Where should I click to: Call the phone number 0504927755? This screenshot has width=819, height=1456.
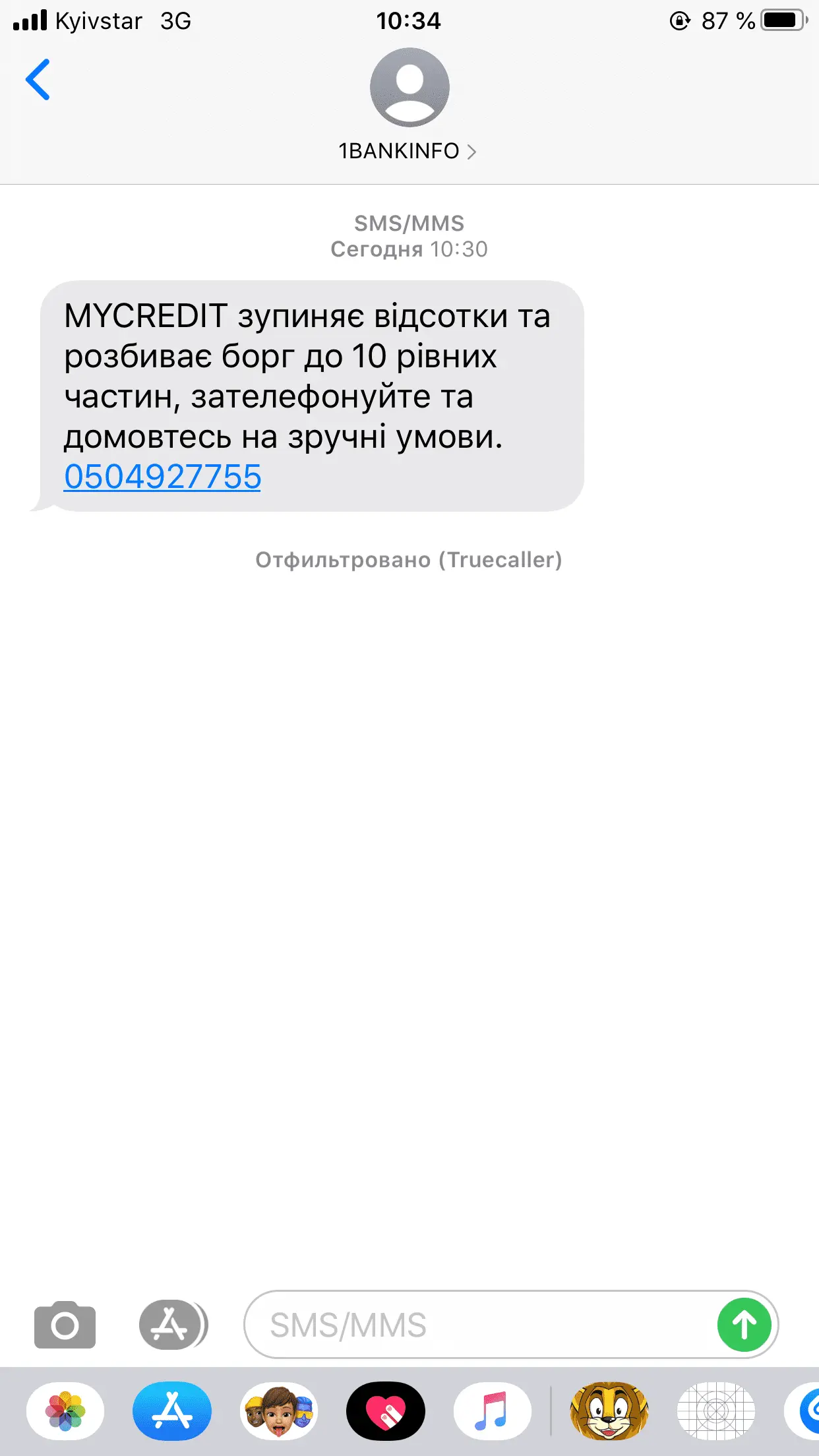point(162,477)
